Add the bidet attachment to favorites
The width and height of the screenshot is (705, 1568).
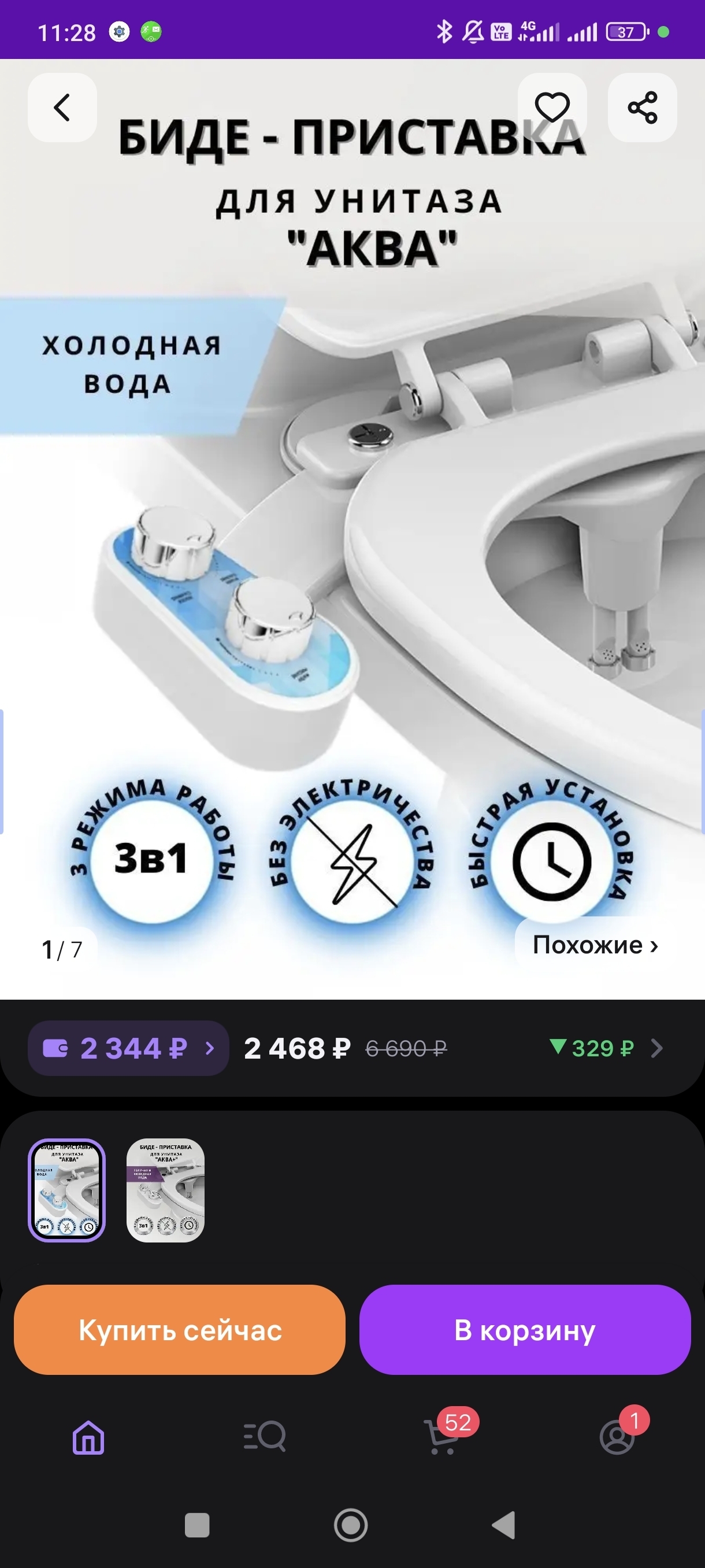552,108
